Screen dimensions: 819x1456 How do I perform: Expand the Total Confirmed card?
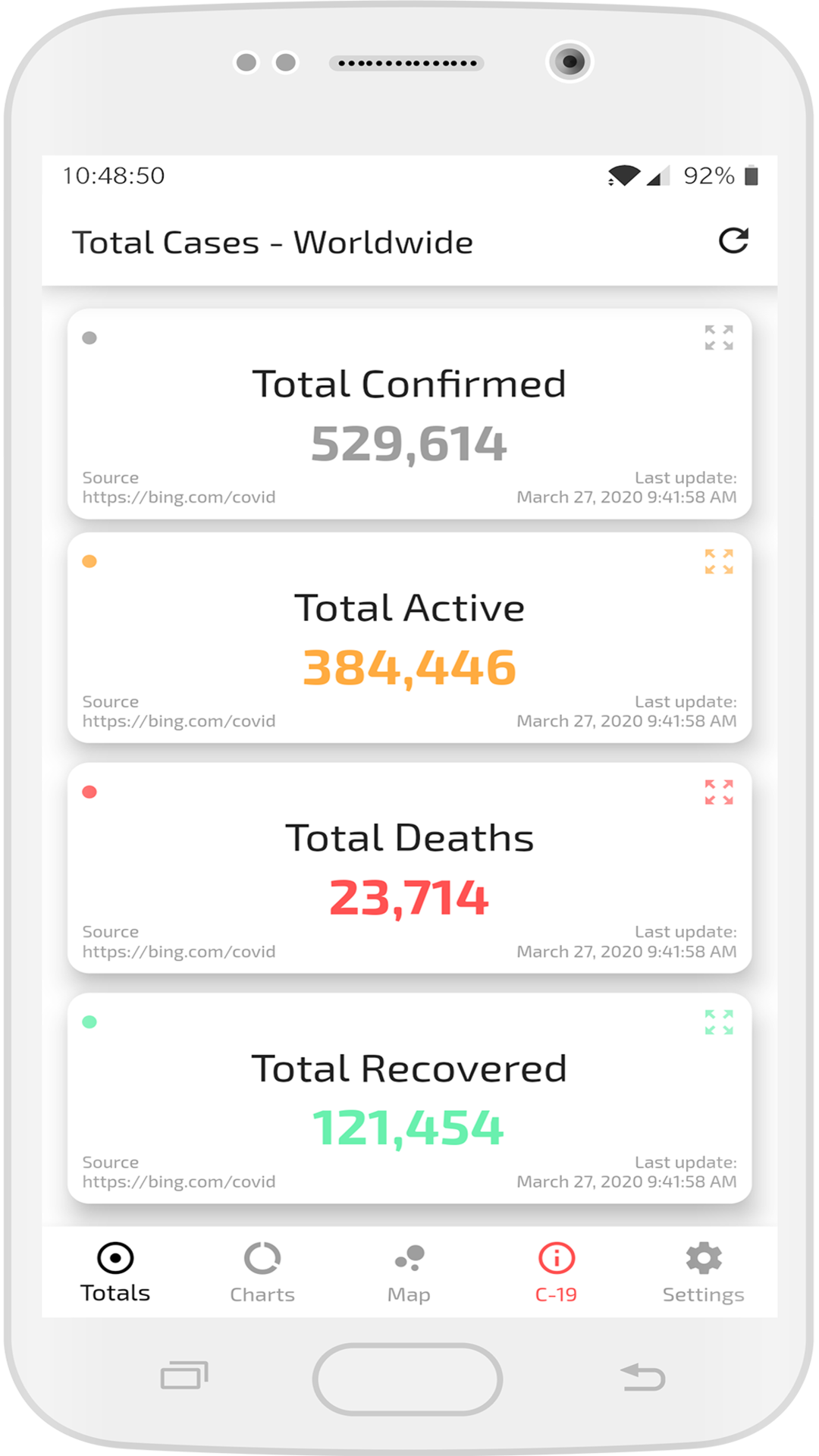point(719,337)
